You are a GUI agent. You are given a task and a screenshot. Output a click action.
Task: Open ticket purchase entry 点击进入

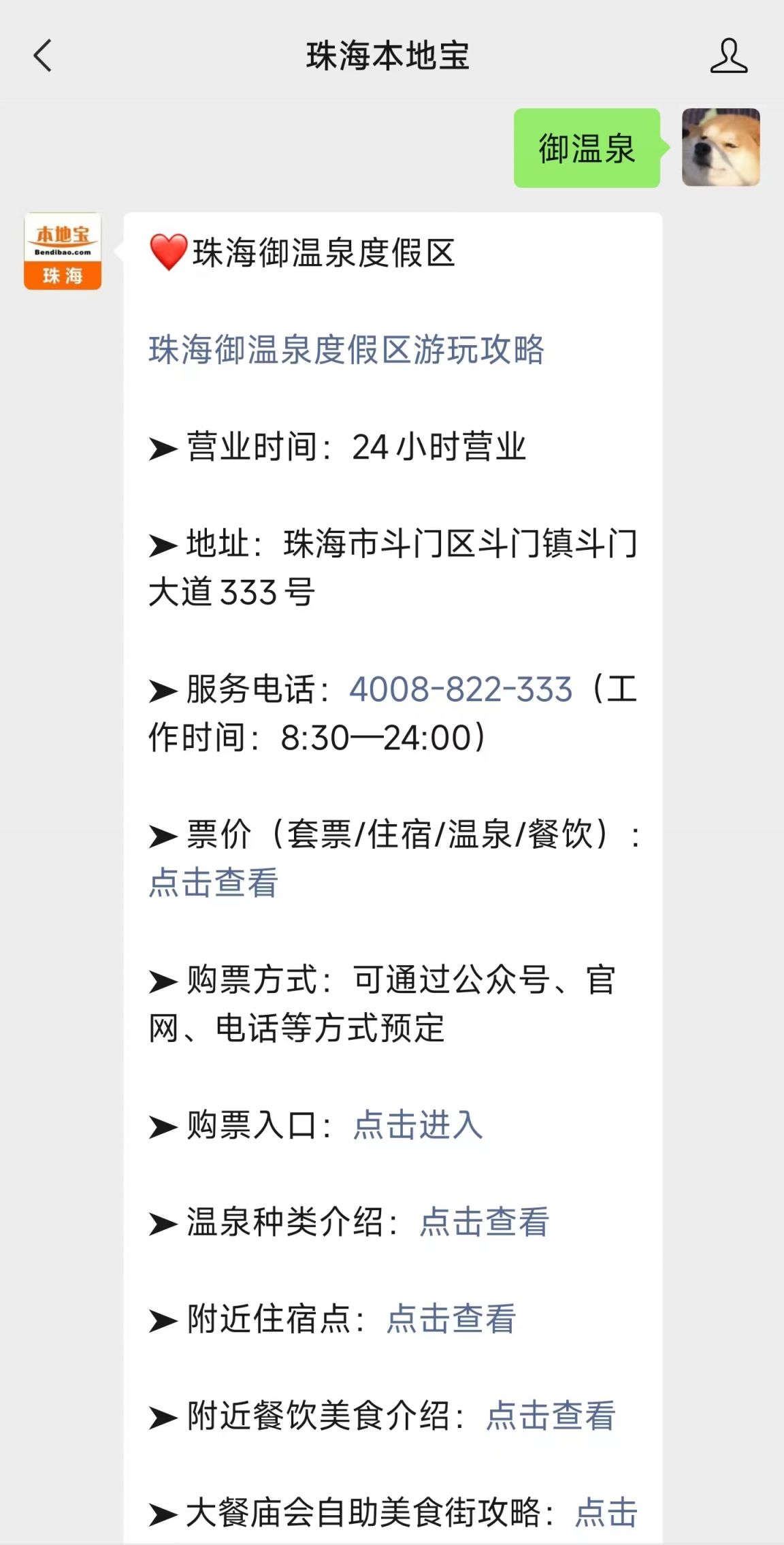tap(418, 1125)
